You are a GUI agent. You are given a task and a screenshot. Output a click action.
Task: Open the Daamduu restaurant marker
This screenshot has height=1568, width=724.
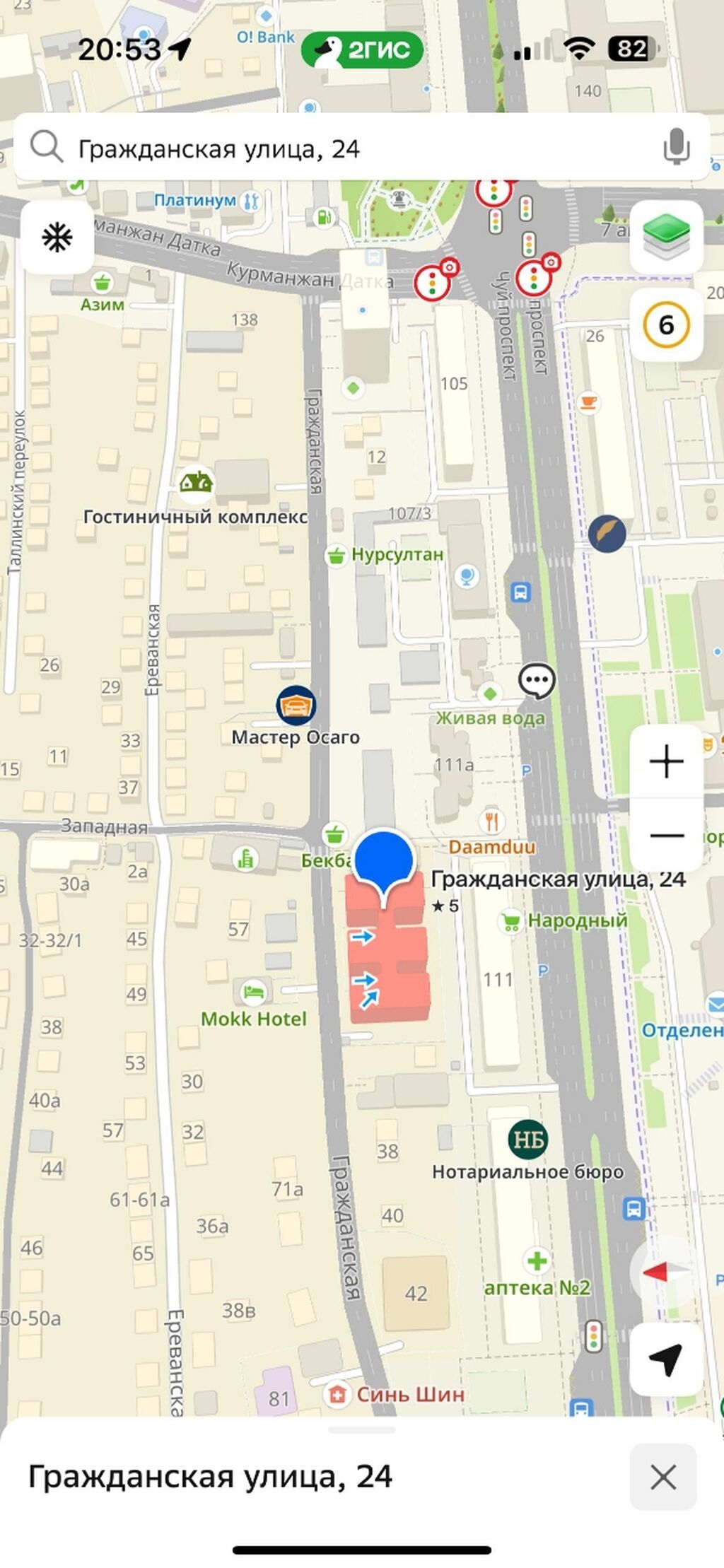[x=492, y=821]
